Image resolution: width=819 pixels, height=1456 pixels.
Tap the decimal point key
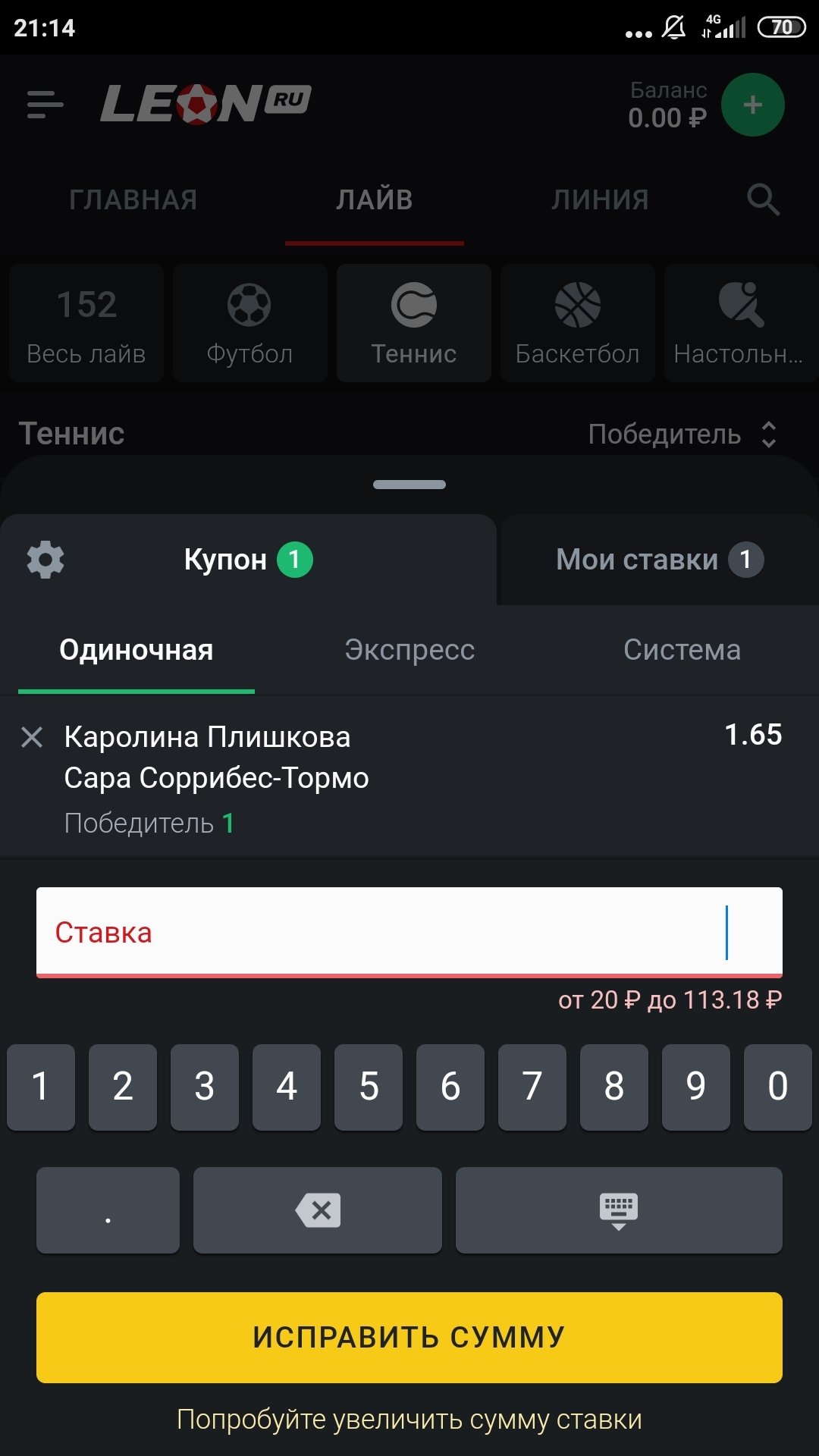(108, 1210)
